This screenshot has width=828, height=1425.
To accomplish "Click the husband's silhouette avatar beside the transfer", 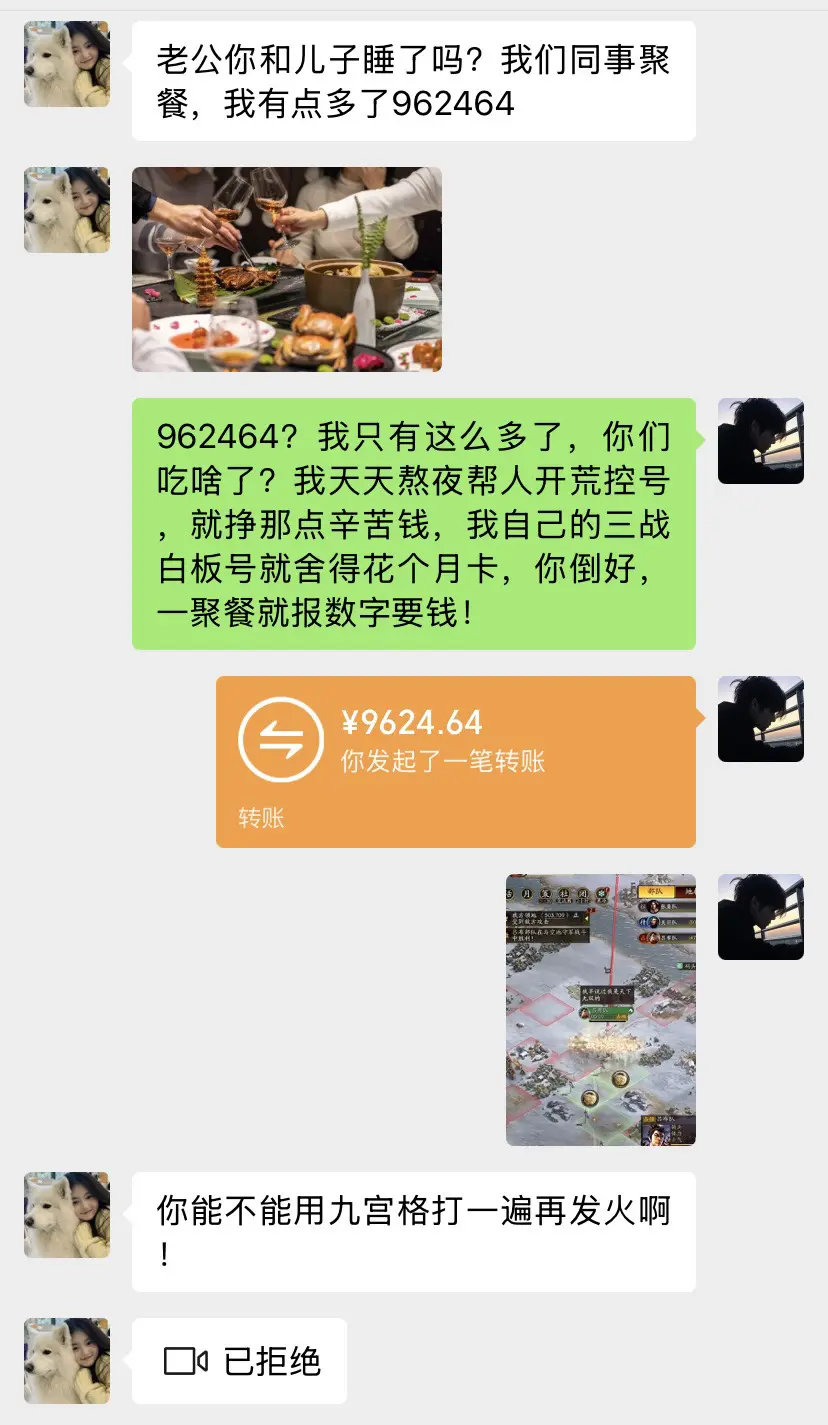I will [x=761, y=719].
